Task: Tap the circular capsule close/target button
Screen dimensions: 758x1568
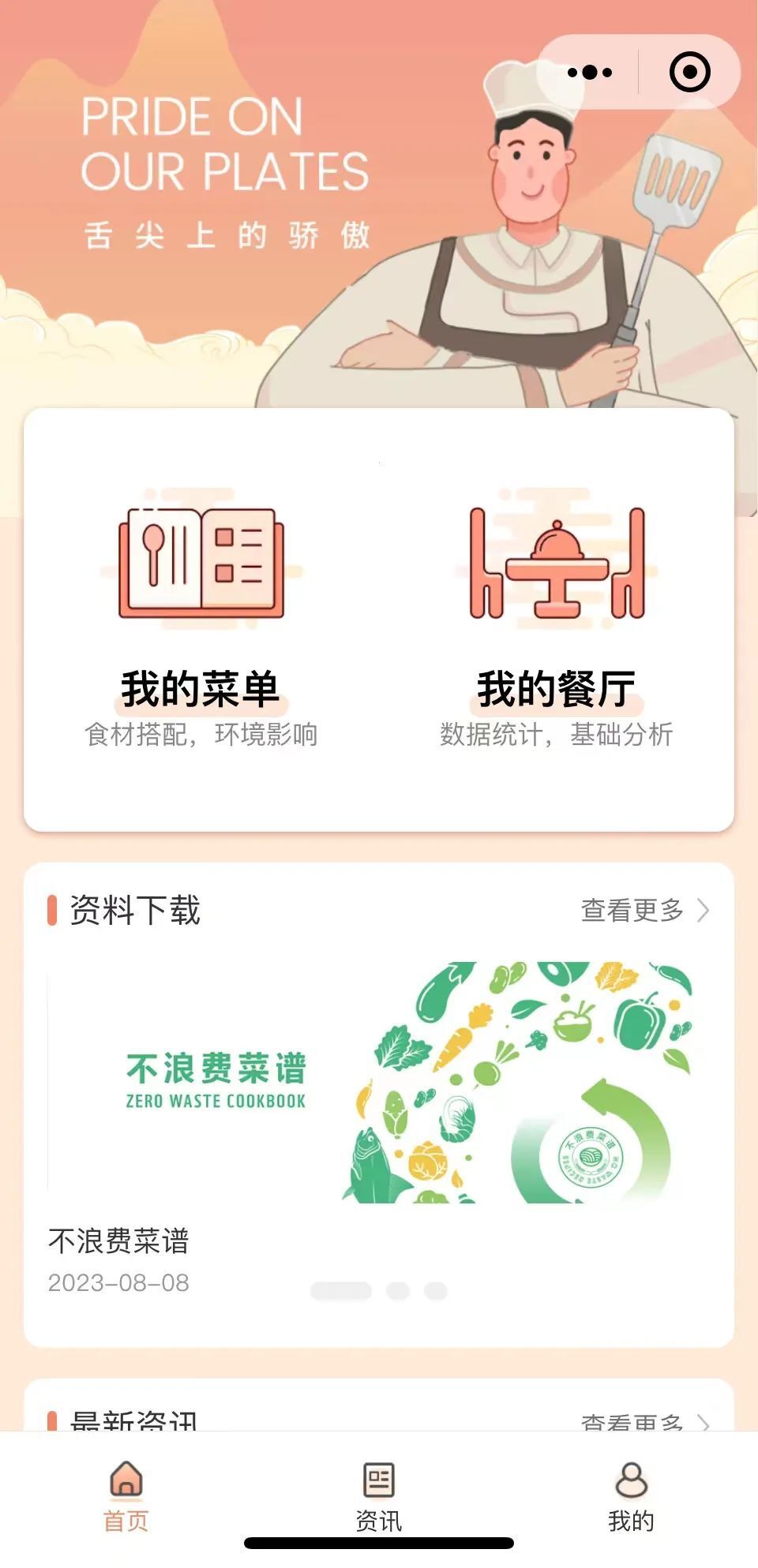Action: [689, 71]
